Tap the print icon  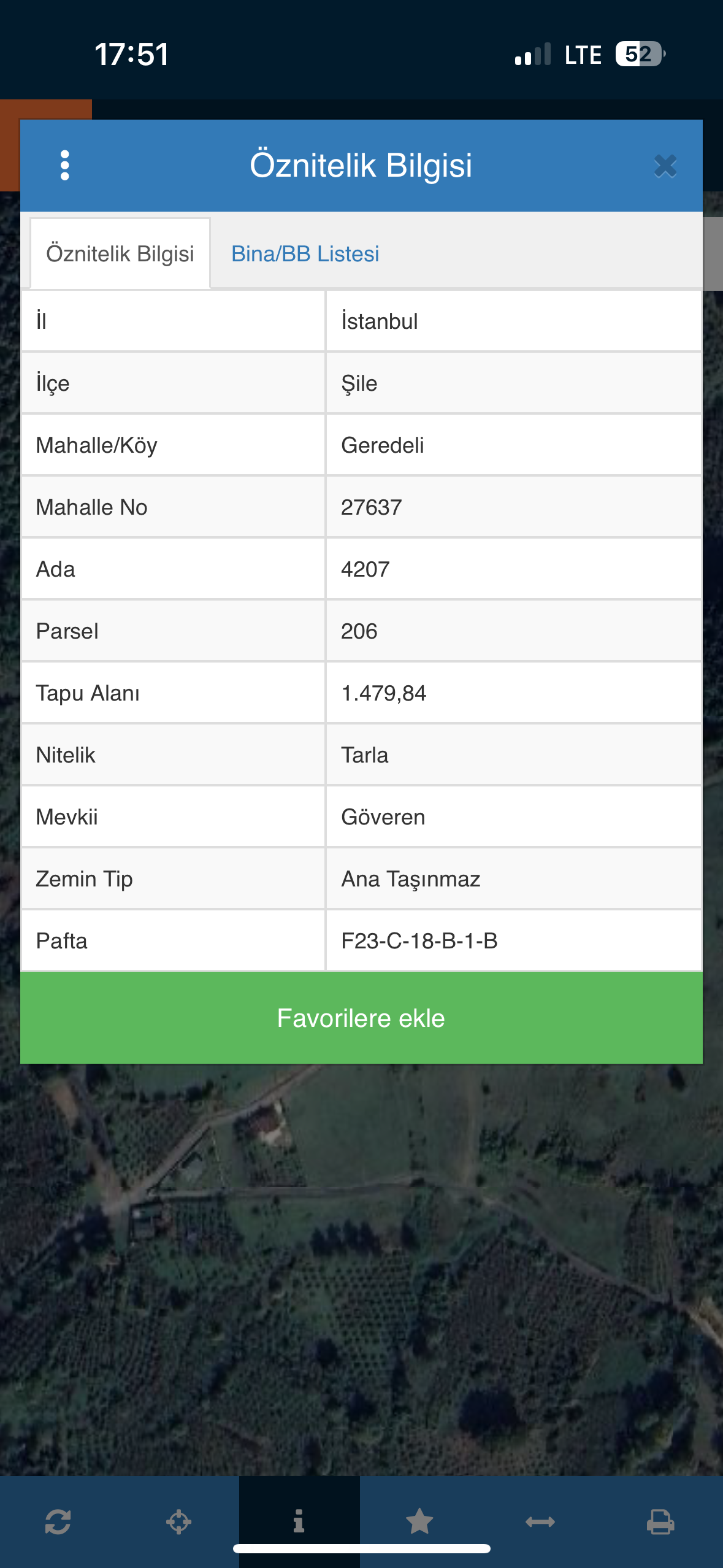click(x=660, y=1522)
